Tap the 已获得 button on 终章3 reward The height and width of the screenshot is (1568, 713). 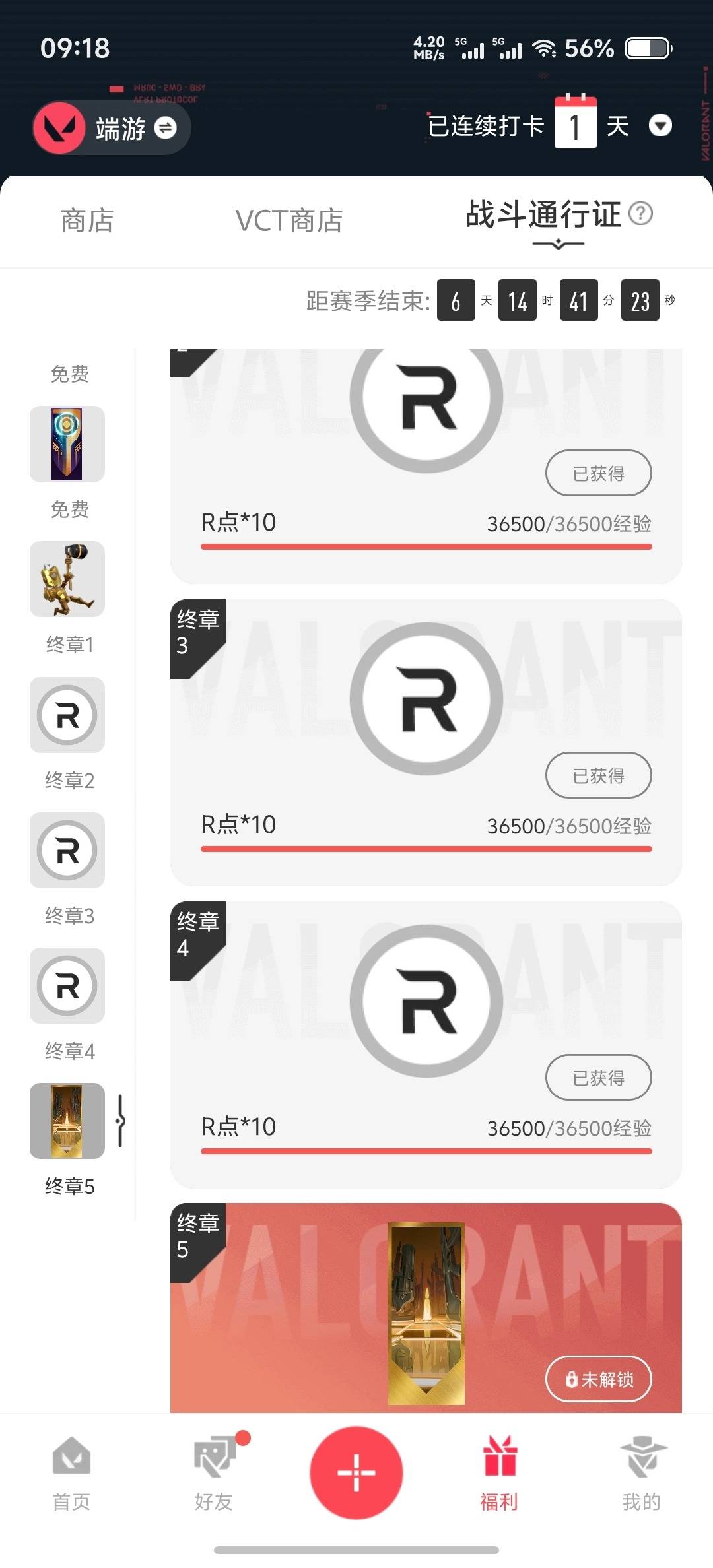[598, 775]
